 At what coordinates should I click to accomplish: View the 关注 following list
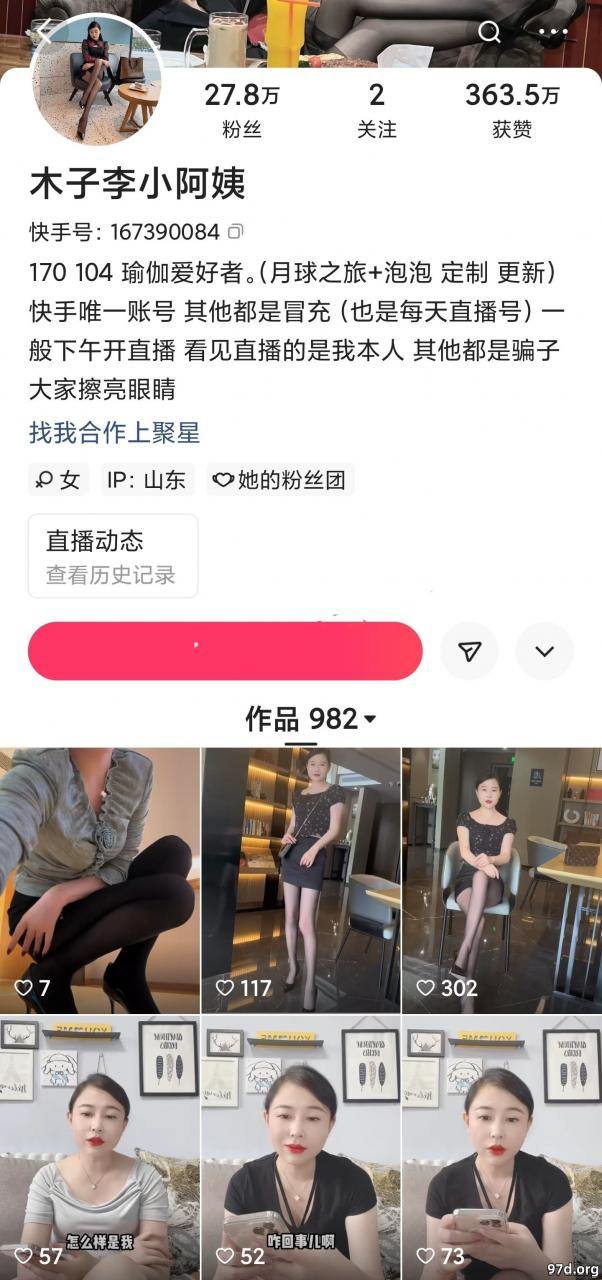pos(376,110)
